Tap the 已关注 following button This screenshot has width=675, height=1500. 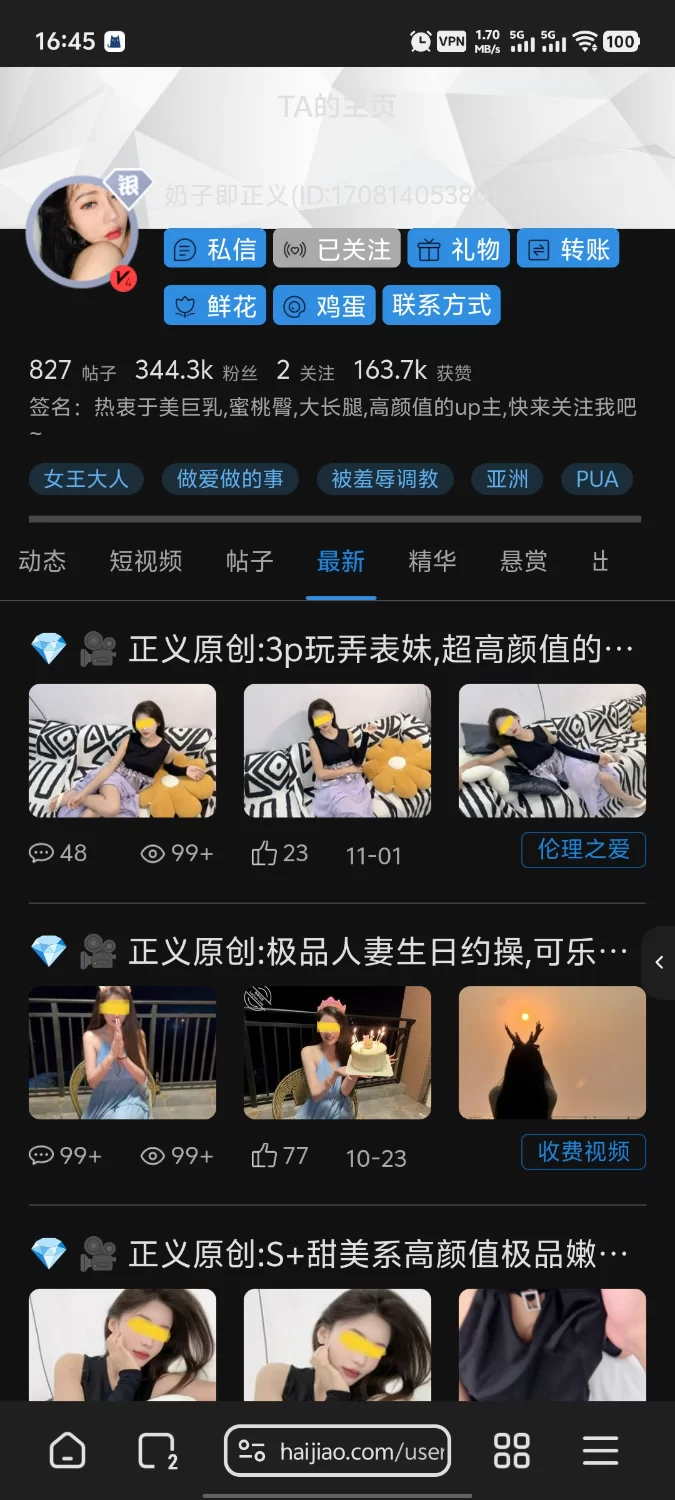pos(337,249)
